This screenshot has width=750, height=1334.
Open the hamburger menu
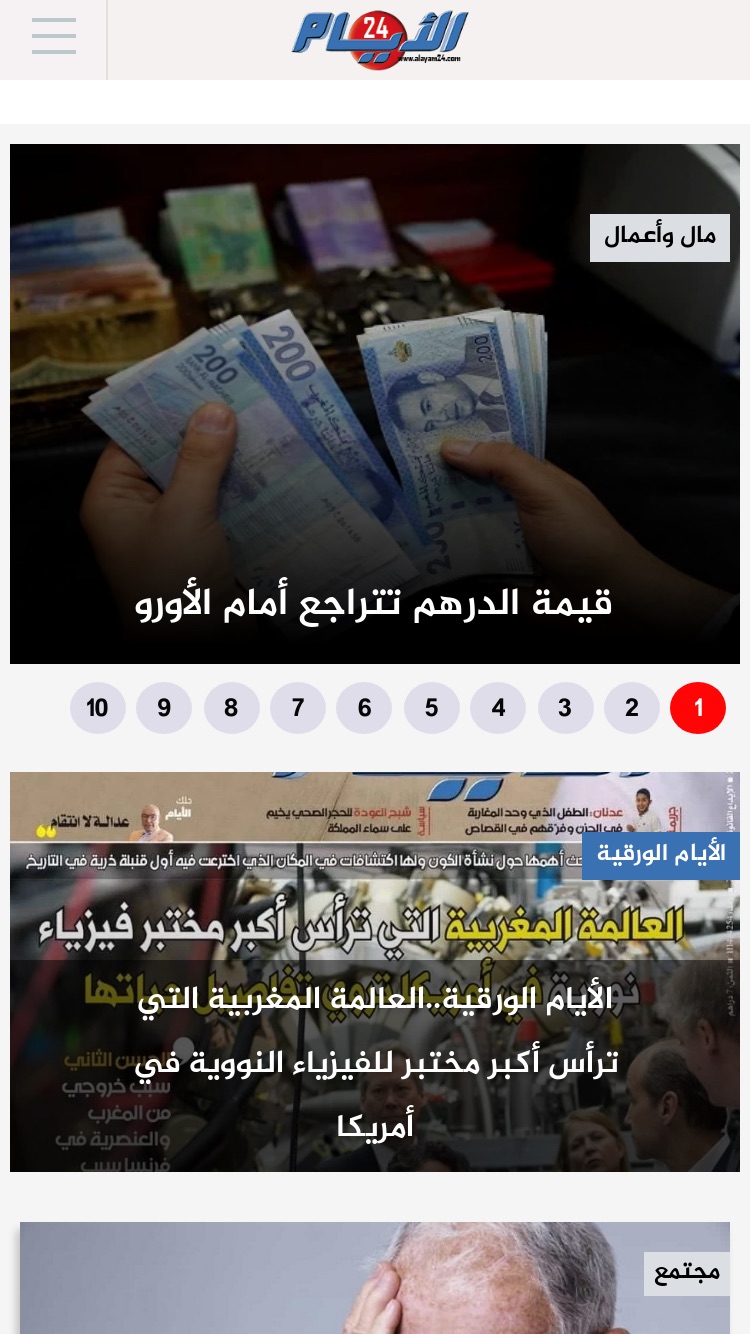pos(54,36)
